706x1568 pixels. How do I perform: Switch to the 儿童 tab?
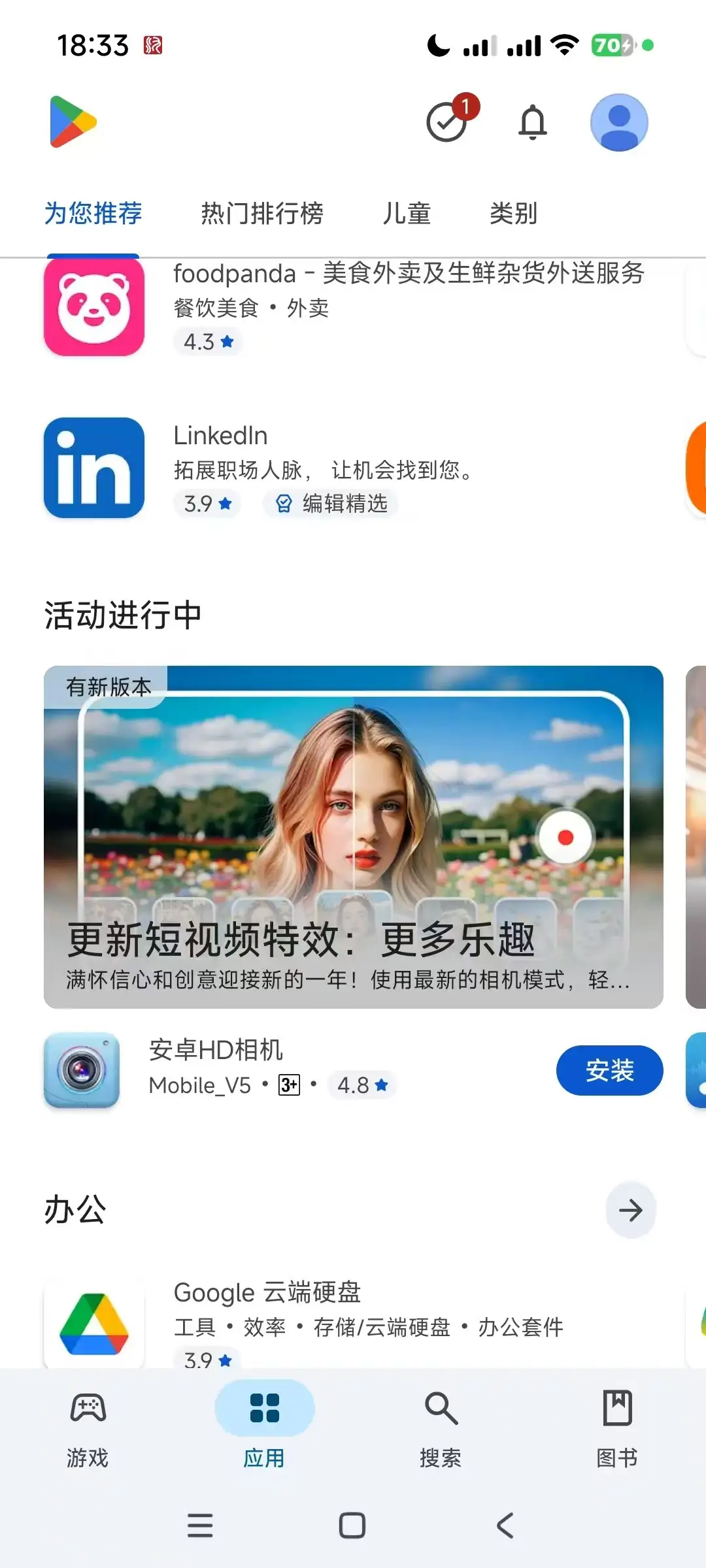406,214
